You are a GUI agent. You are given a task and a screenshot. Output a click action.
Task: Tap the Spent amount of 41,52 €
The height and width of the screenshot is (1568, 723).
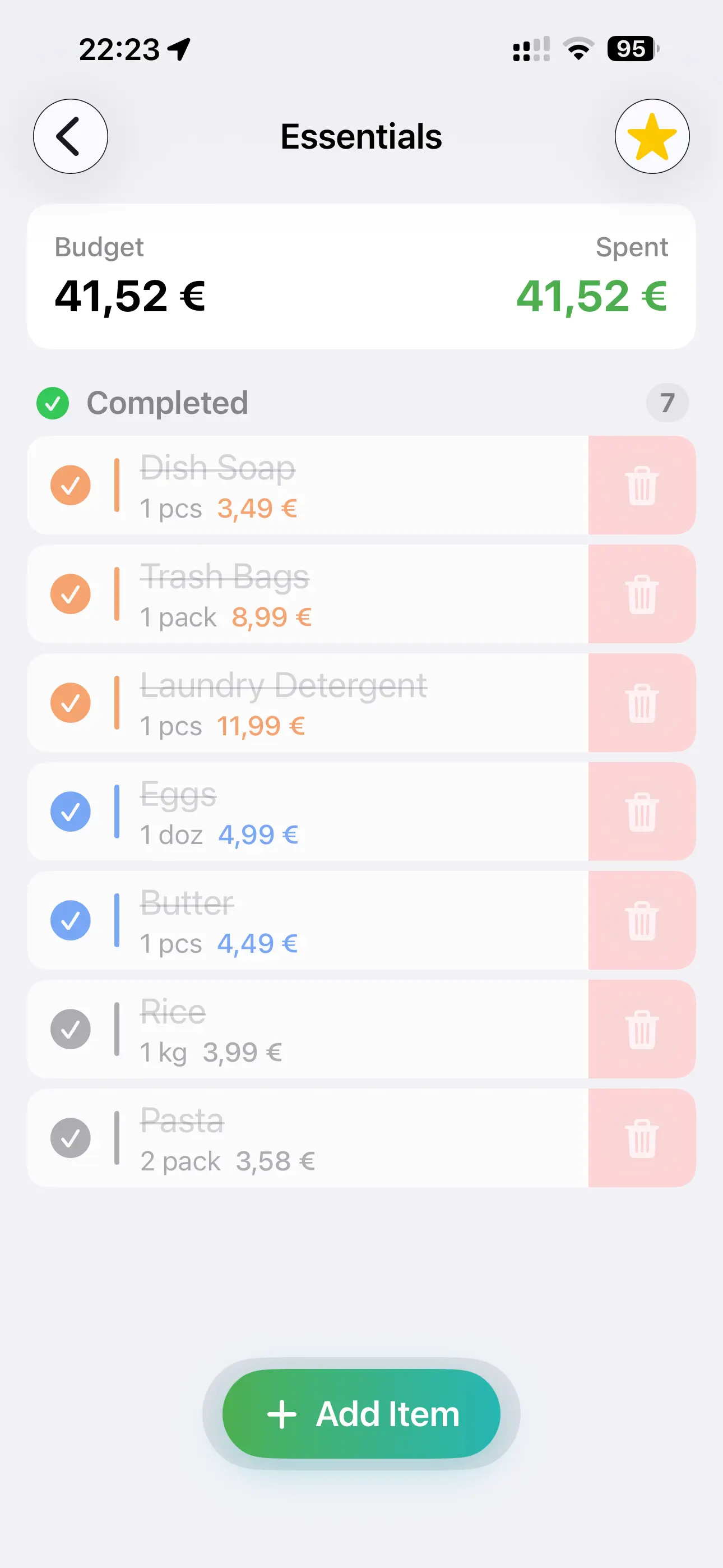(x=593, y=297)
